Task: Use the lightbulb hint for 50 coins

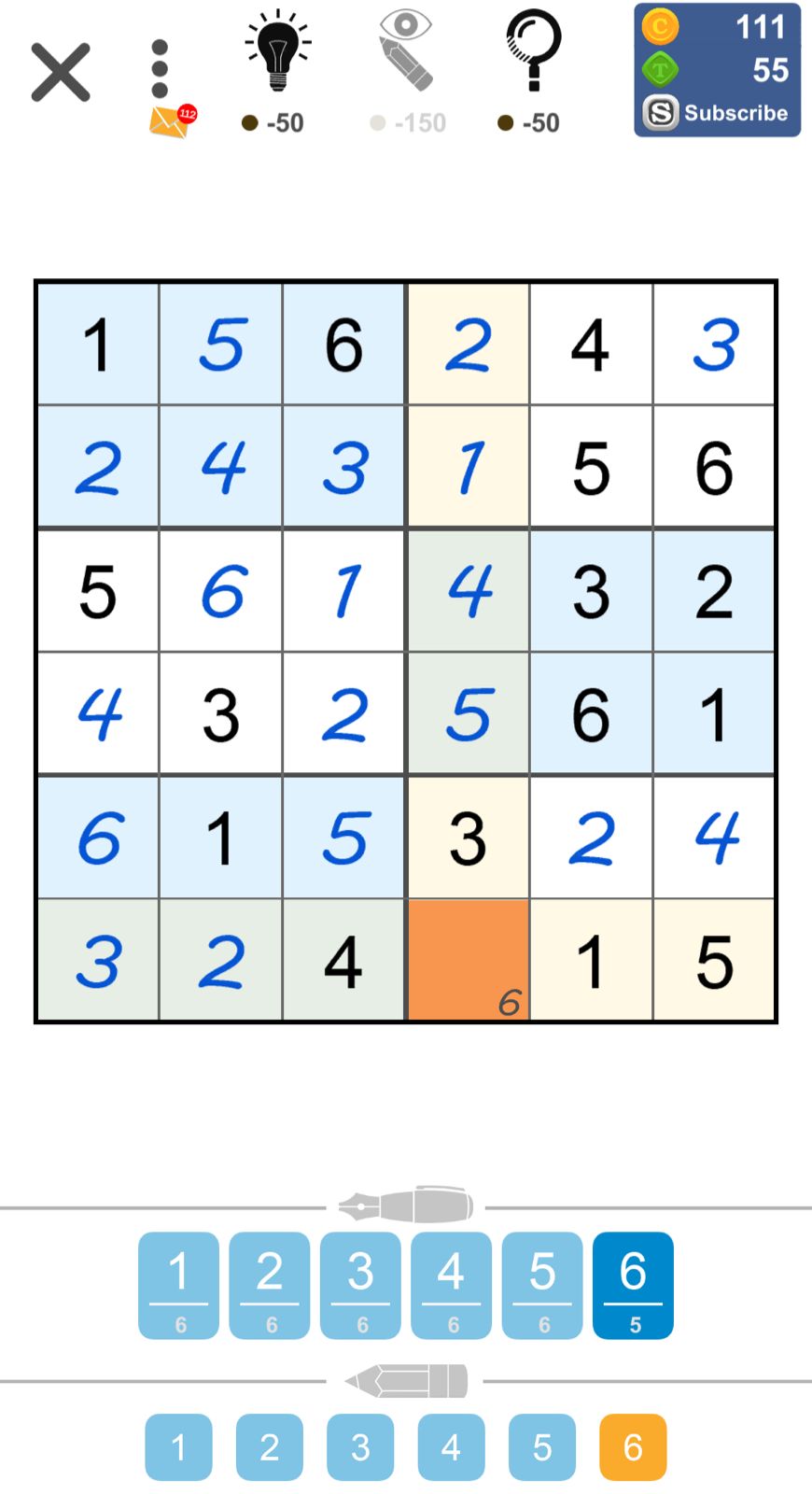Action: [x=276, y=72]
